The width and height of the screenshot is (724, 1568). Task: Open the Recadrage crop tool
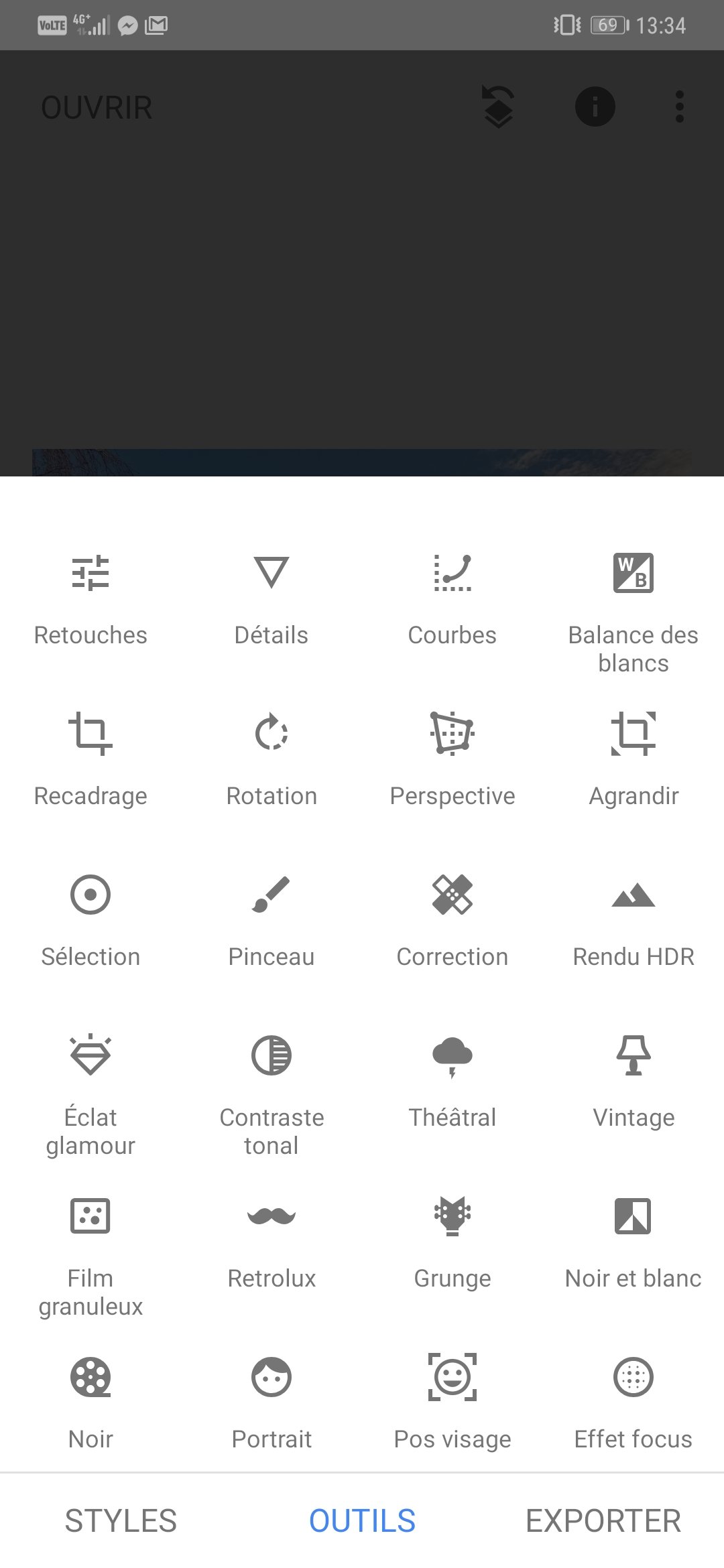pos(90,757)
